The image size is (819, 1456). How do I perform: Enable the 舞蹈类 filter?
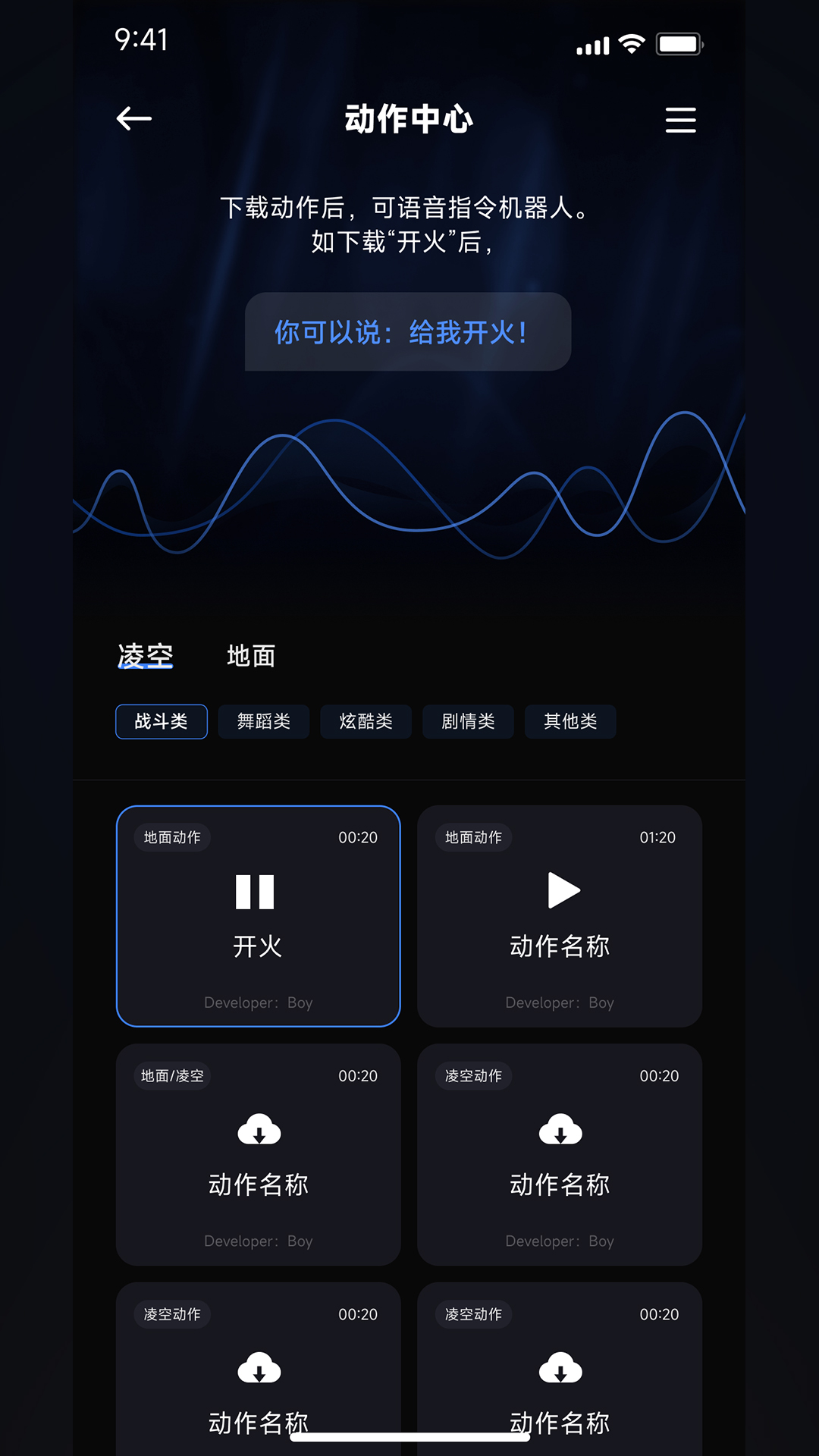[x=263, y=721]
